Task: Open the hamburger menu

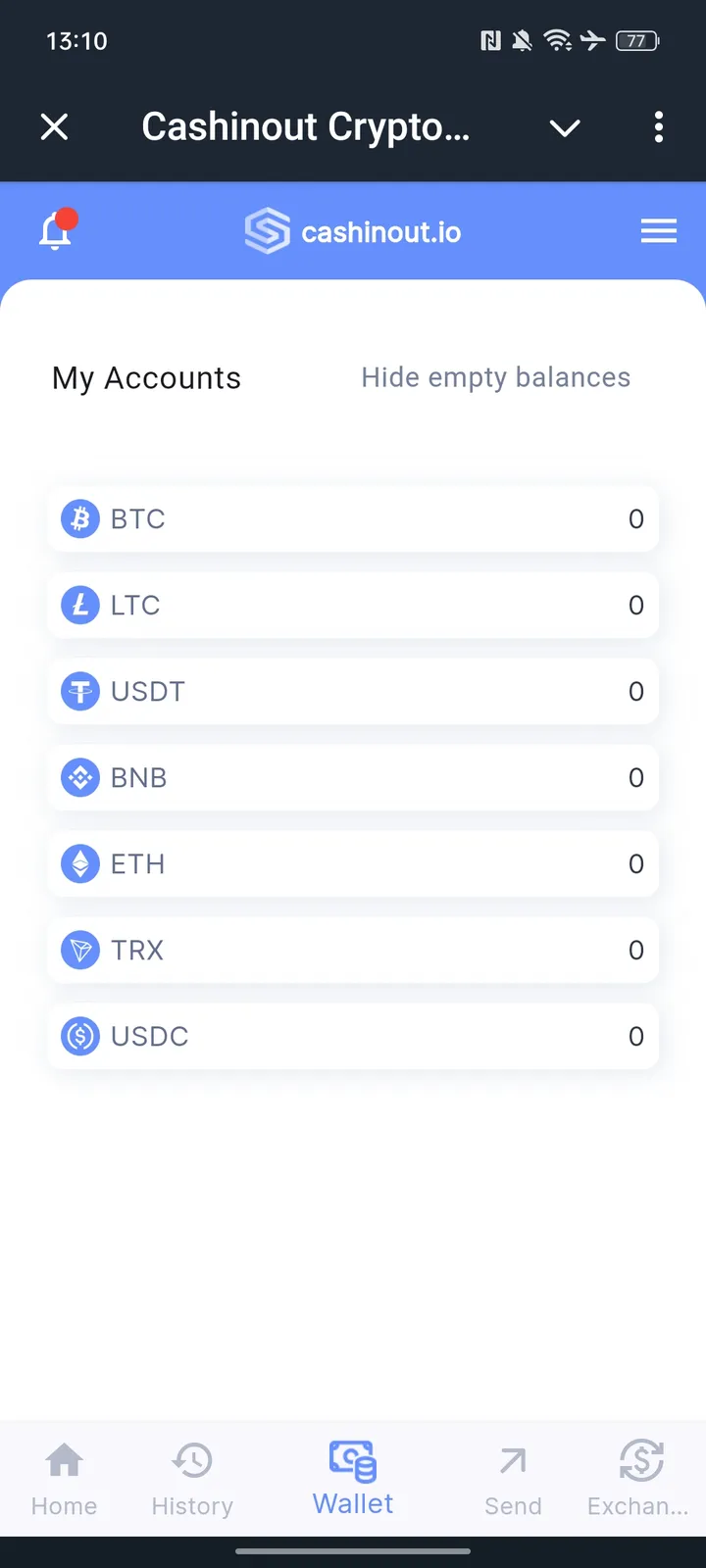Action: point(658,231)
